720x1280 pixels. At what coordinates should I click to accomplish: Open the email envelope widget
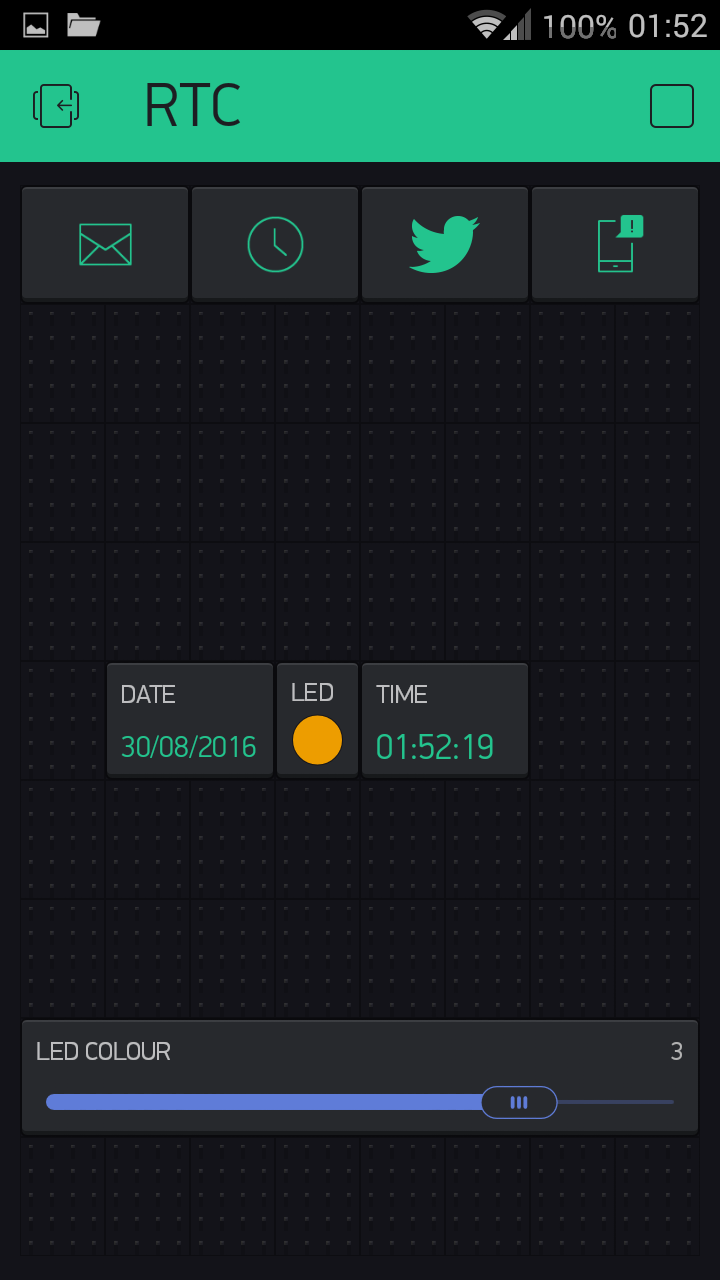click(x=105, y=244)
